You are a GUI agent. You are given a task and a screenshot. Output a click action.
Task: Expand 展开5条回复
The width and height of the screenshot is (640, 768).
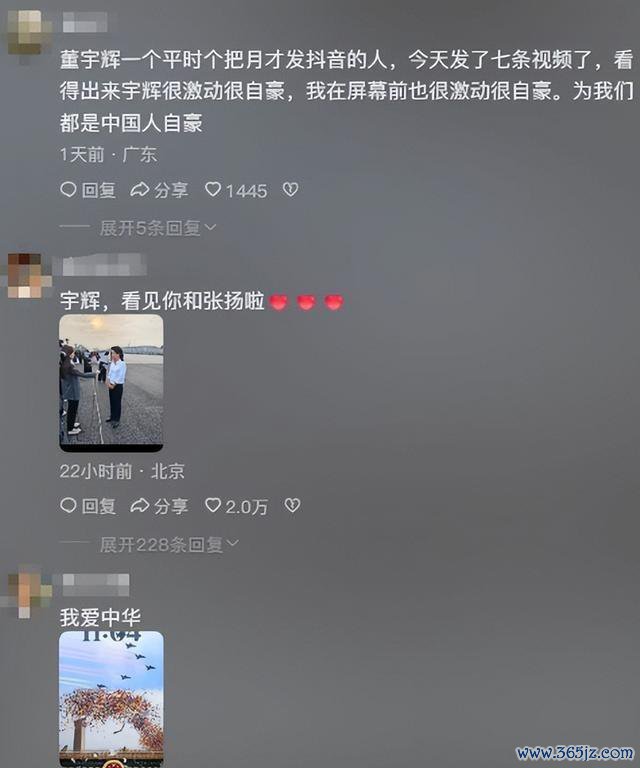158,228
